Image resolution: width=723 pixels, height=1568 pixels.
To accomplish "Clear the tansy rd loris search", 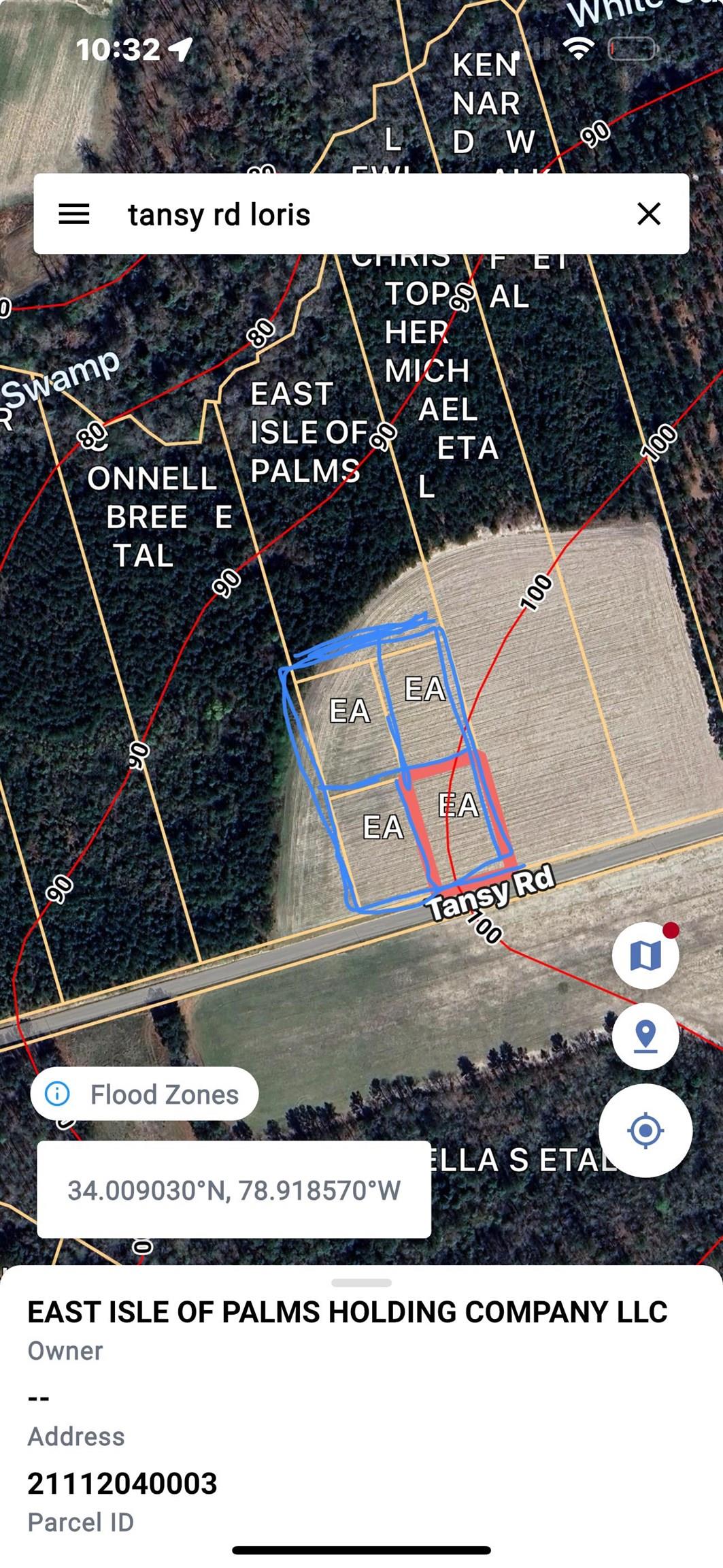I will click(x=649, y=214).
